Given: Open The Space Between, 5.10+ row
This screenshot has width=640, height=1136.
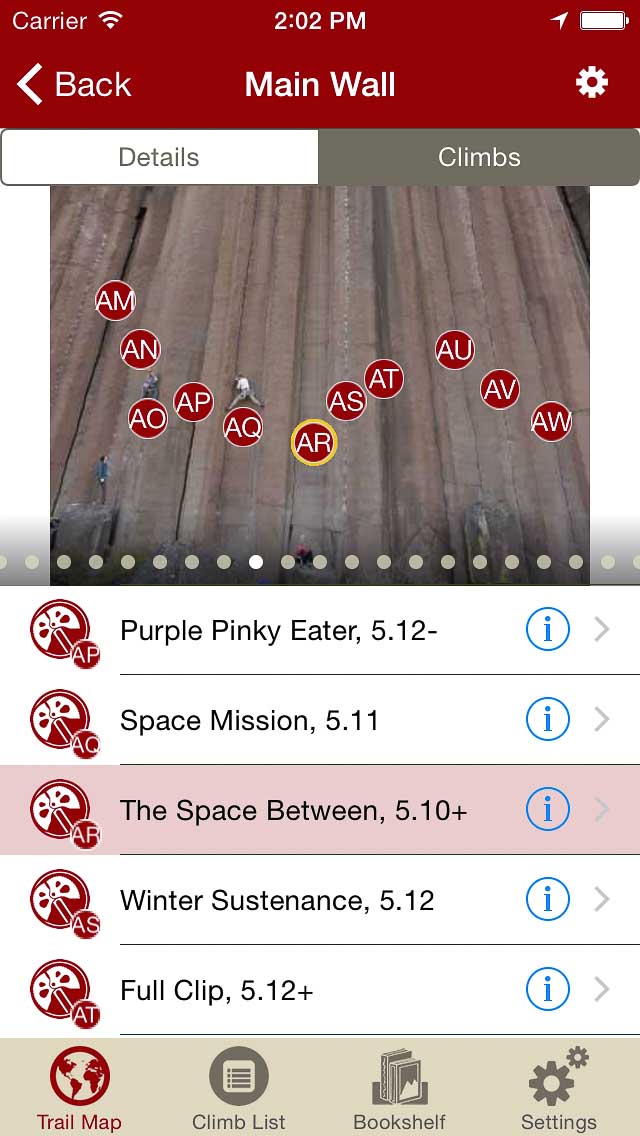Looking at the screenshot, I should 293,811.
